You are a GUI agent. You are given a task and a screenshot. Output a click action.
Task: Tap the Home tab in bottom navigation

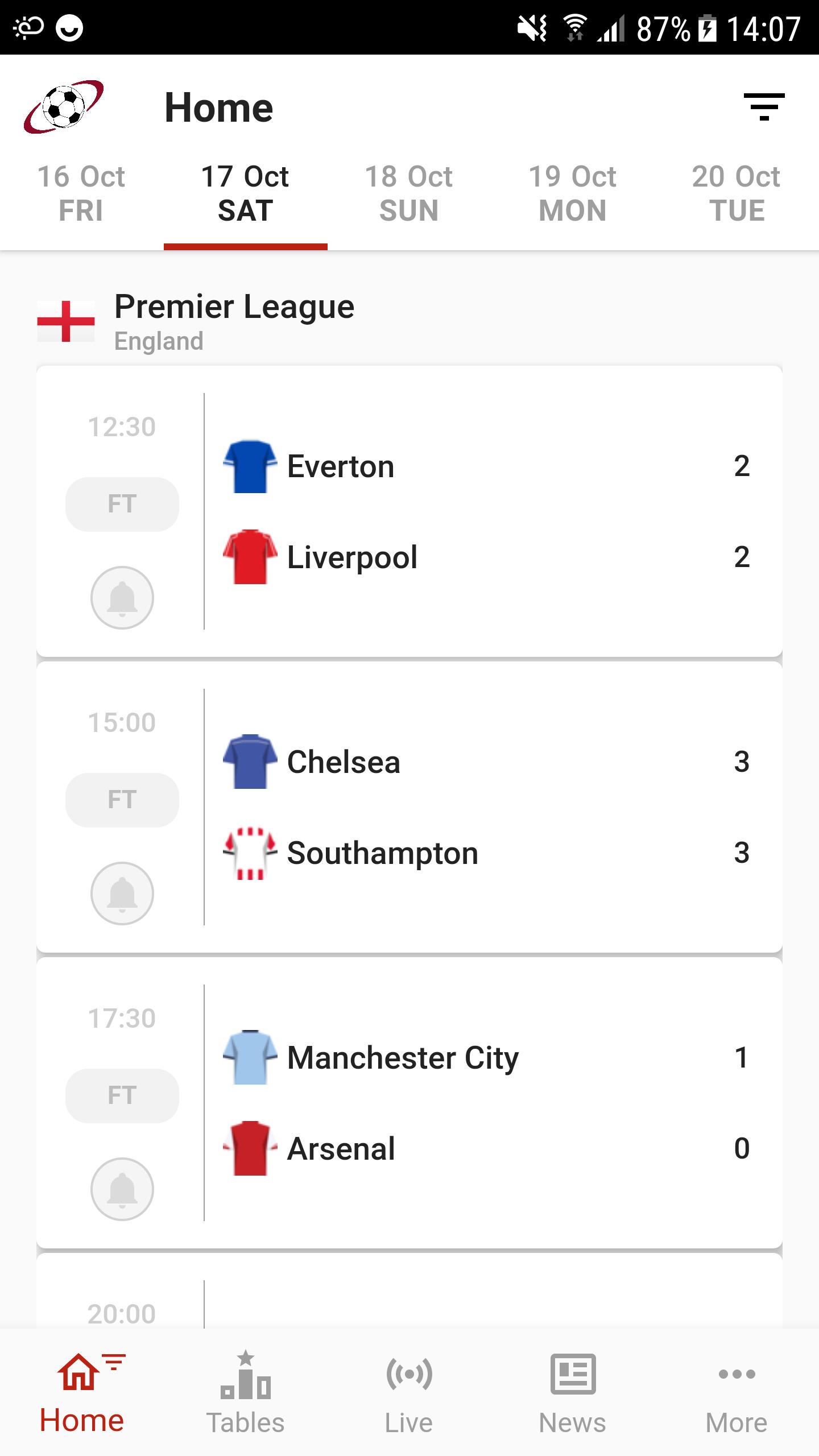[x=81, y=1392]
